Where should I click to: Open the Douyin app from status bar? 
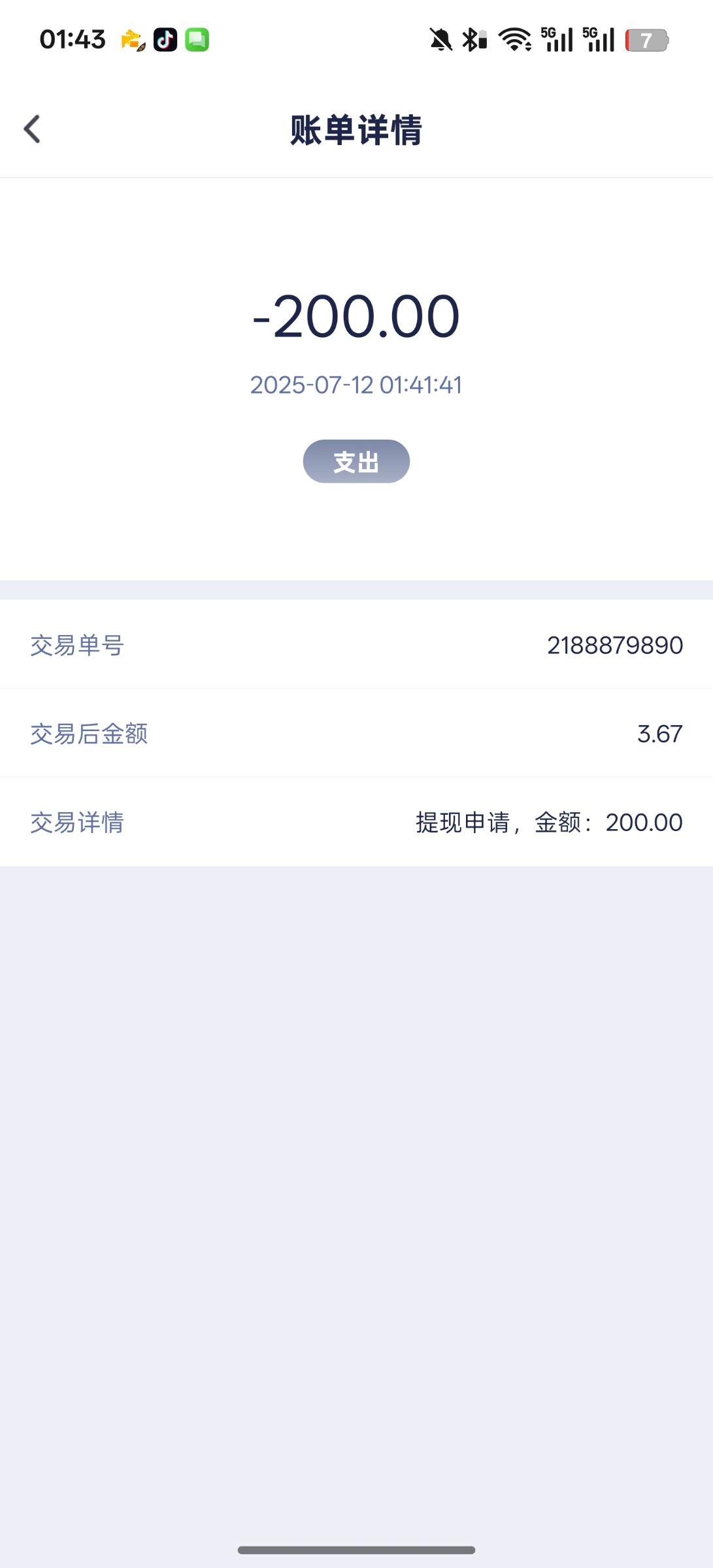click(165, 40)
